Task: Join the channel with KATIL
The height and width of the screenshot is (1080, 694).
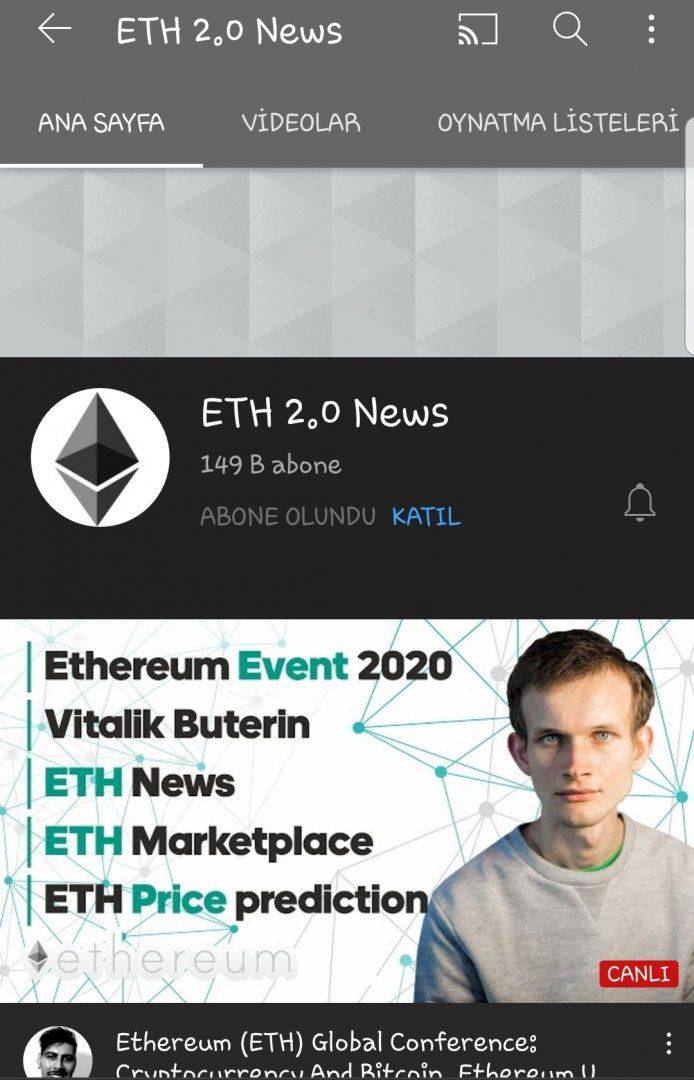Action: pos(426,517)
